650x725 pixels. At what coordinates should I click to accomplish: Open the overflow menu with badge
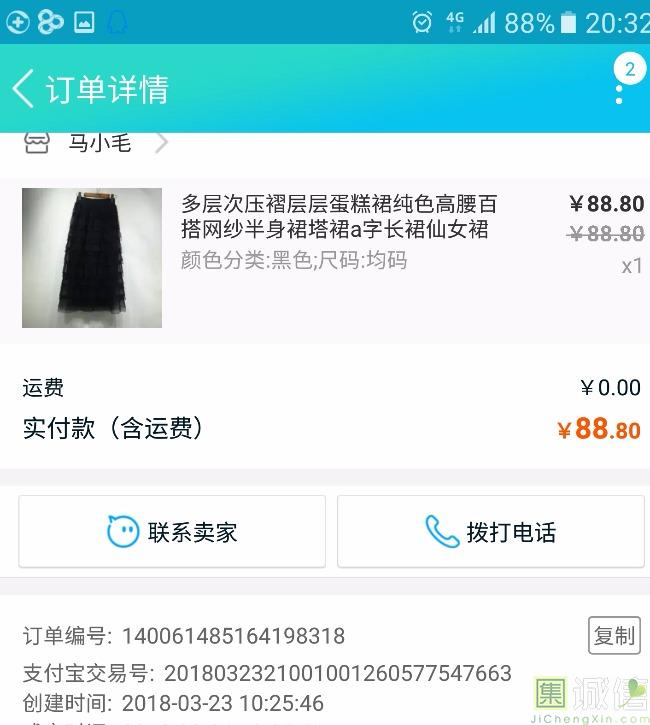620,90
